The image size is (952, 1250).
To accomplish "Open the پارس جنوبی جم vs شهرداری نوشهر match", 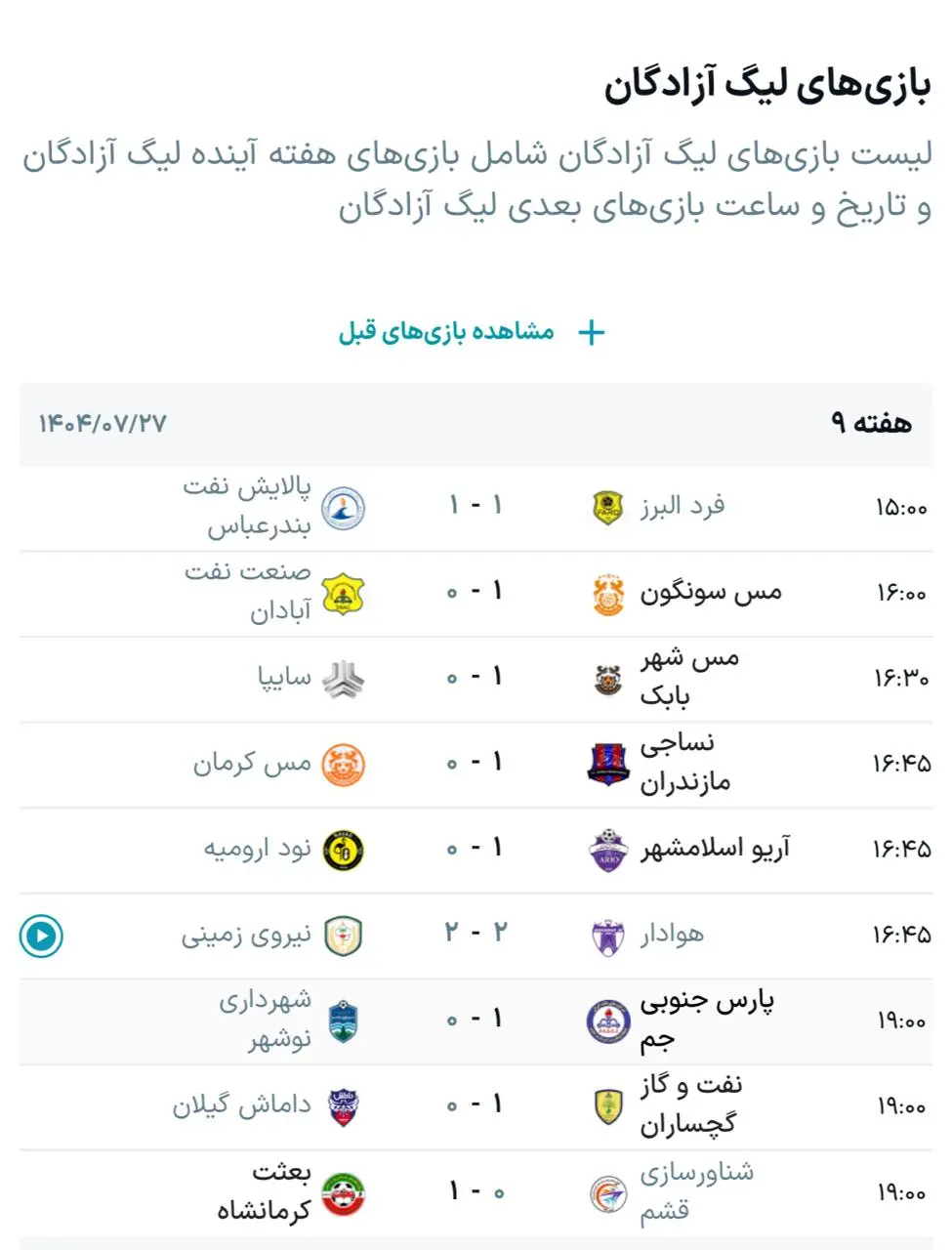I will click(476, 1021).
